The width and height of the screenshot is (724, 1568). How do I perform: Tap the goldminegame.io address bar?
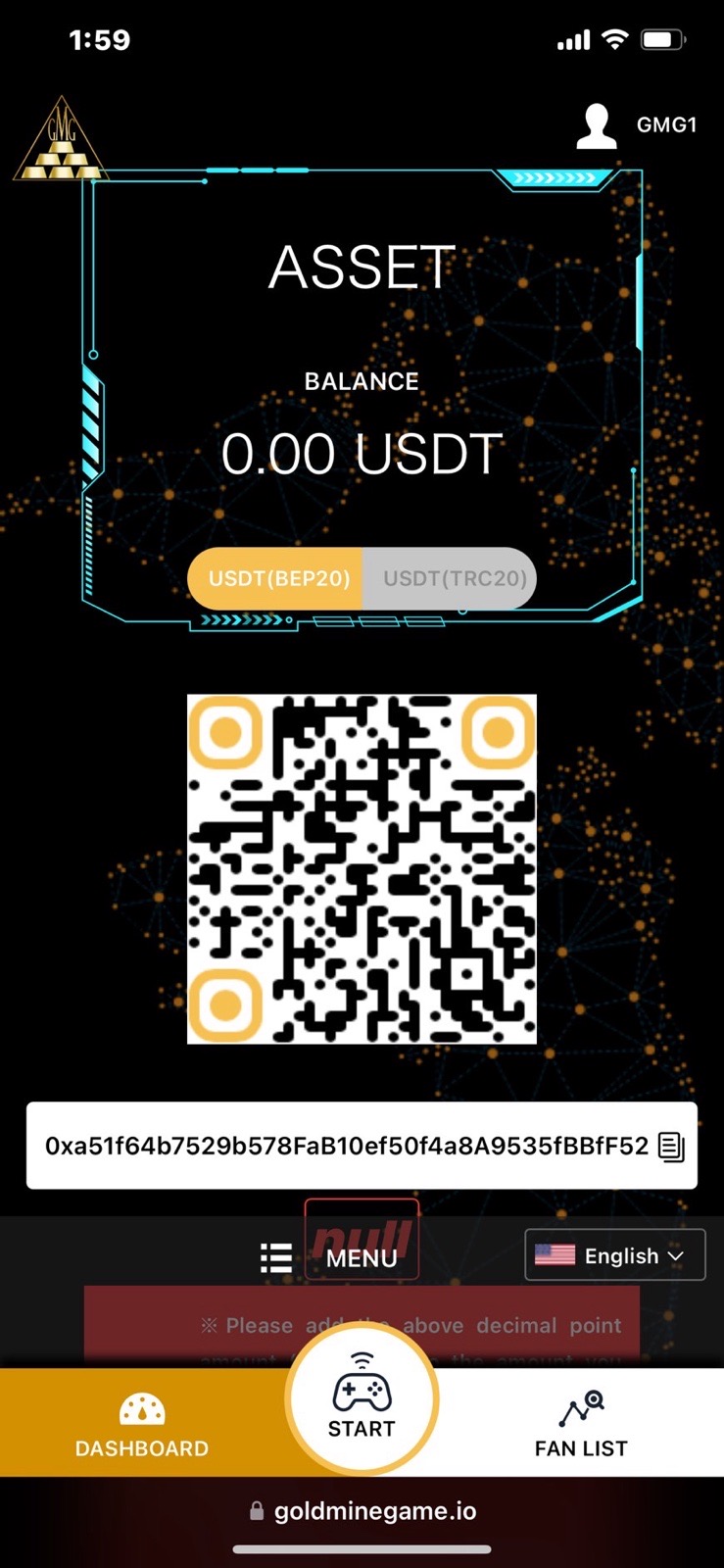coord(362,1511)
